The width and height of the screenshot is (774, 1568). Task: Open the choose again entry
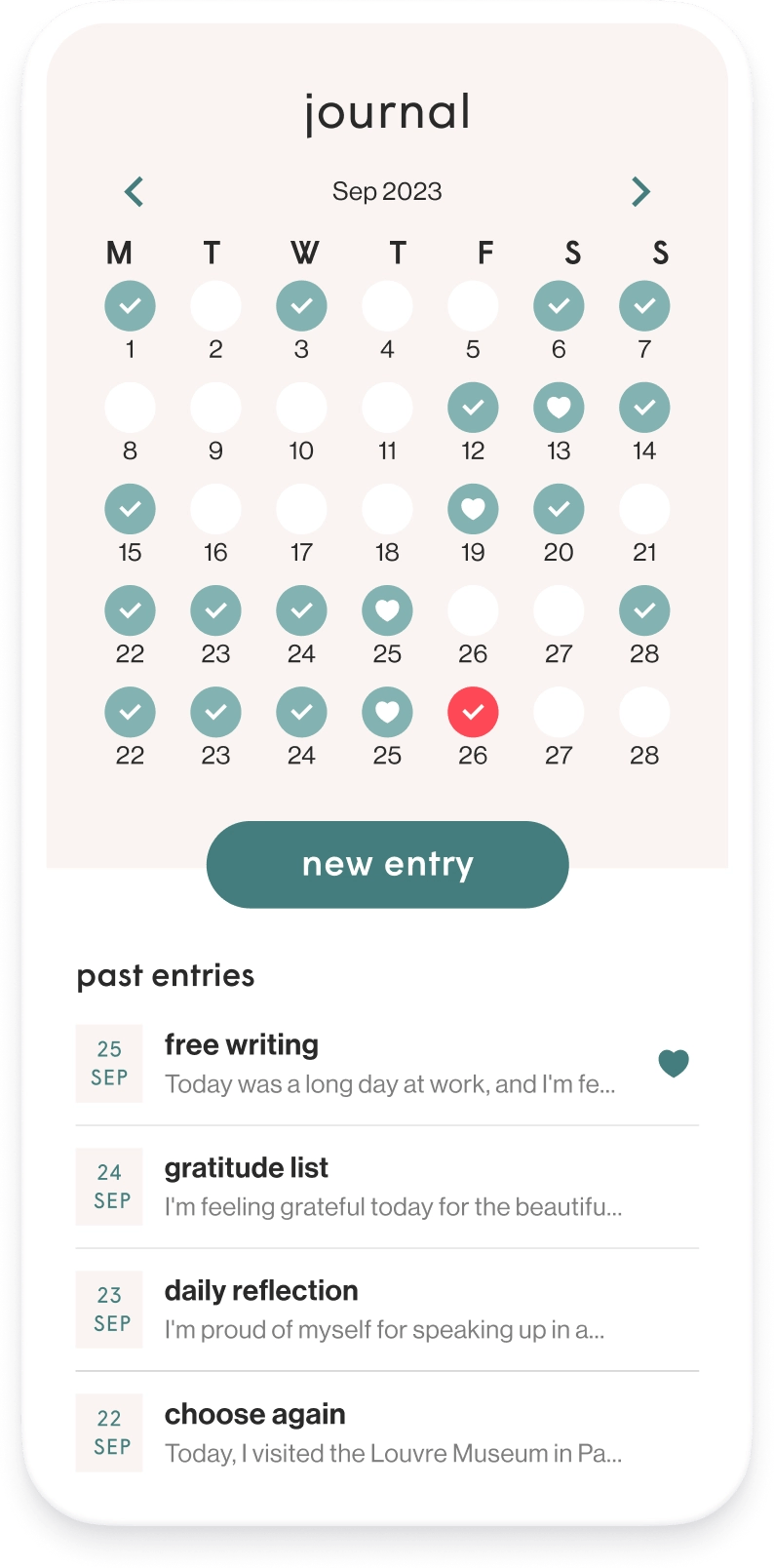point(387,1432)
